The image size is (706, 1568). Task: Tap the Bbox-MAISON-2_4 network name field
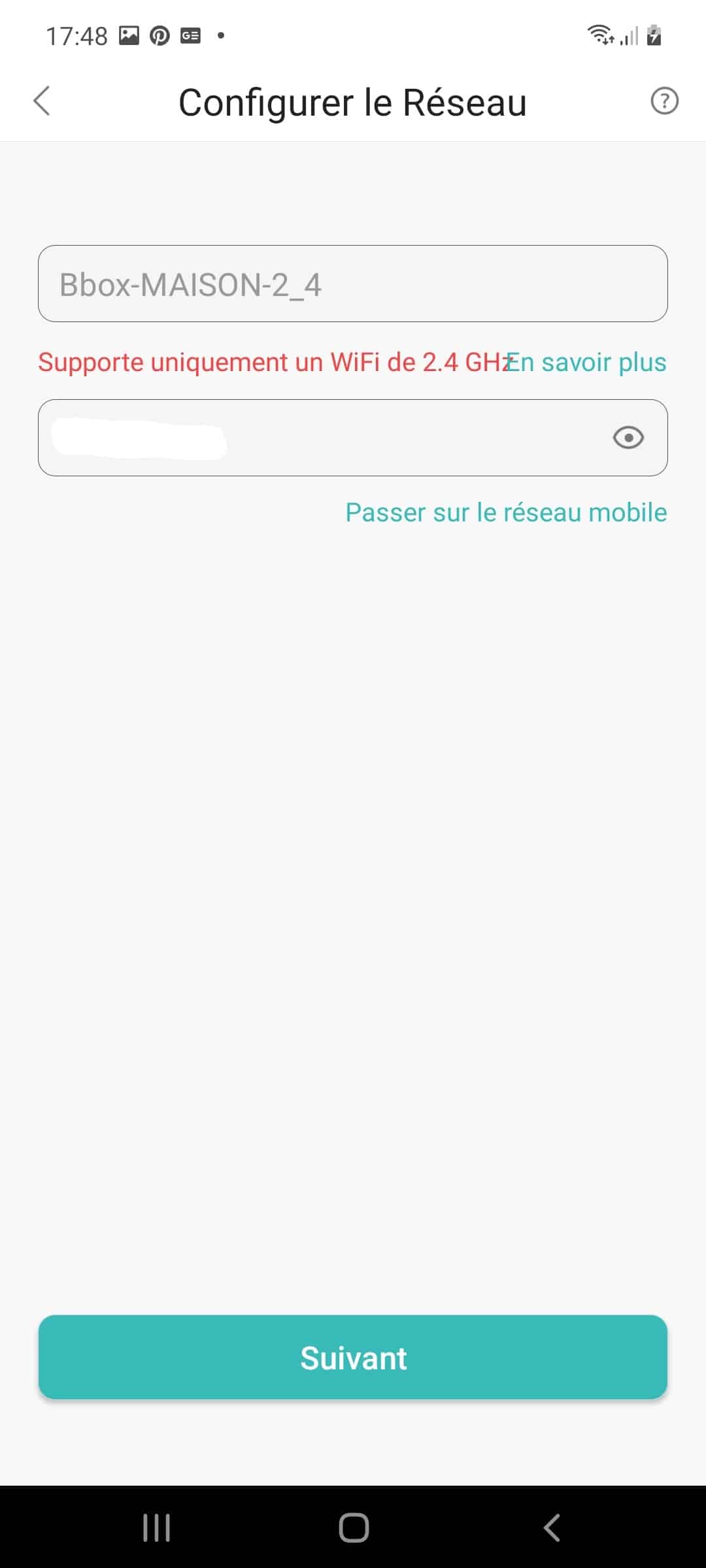coord(353,284)
